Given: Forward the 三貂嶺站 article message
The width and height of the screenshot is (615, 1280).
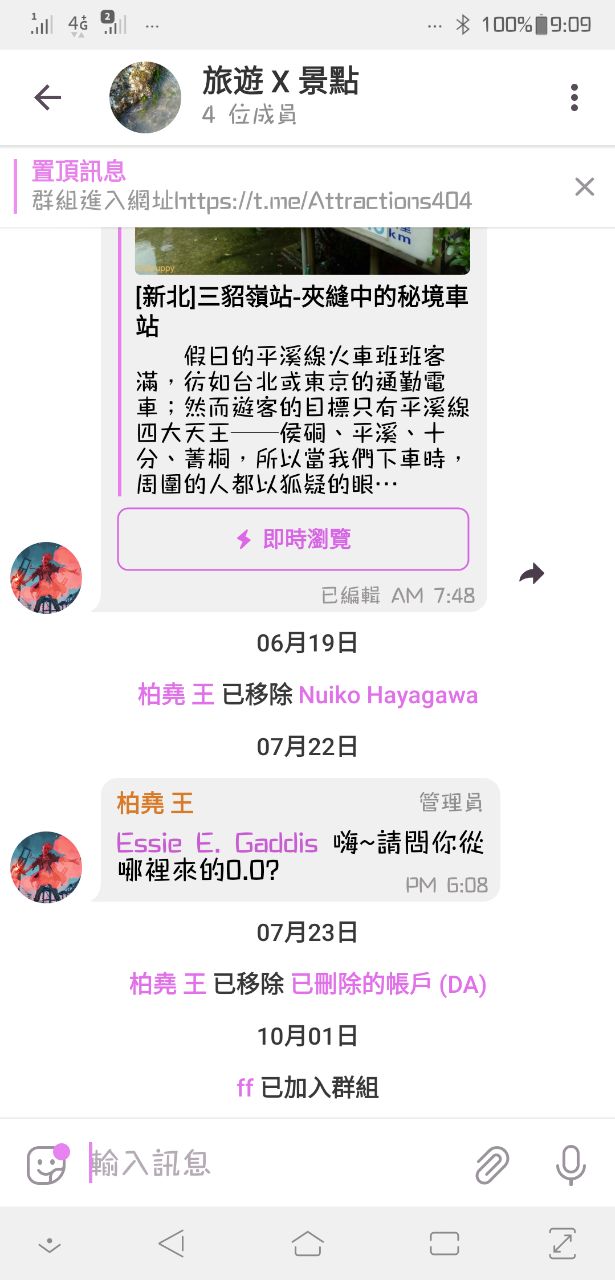Looking at the screenshot, I should pyautogui.click(x=531, y=573).
